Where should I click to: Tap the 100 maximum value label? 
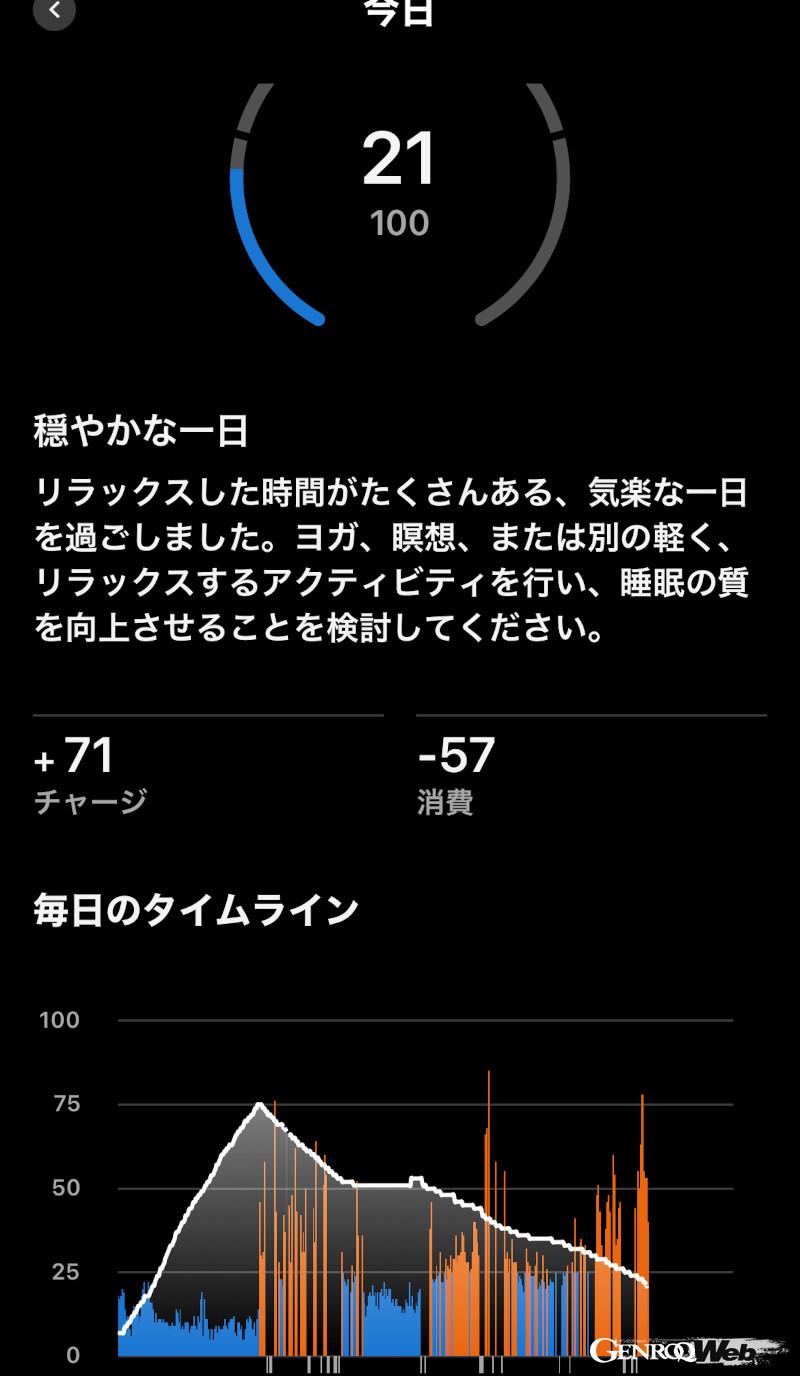point(400,224)
